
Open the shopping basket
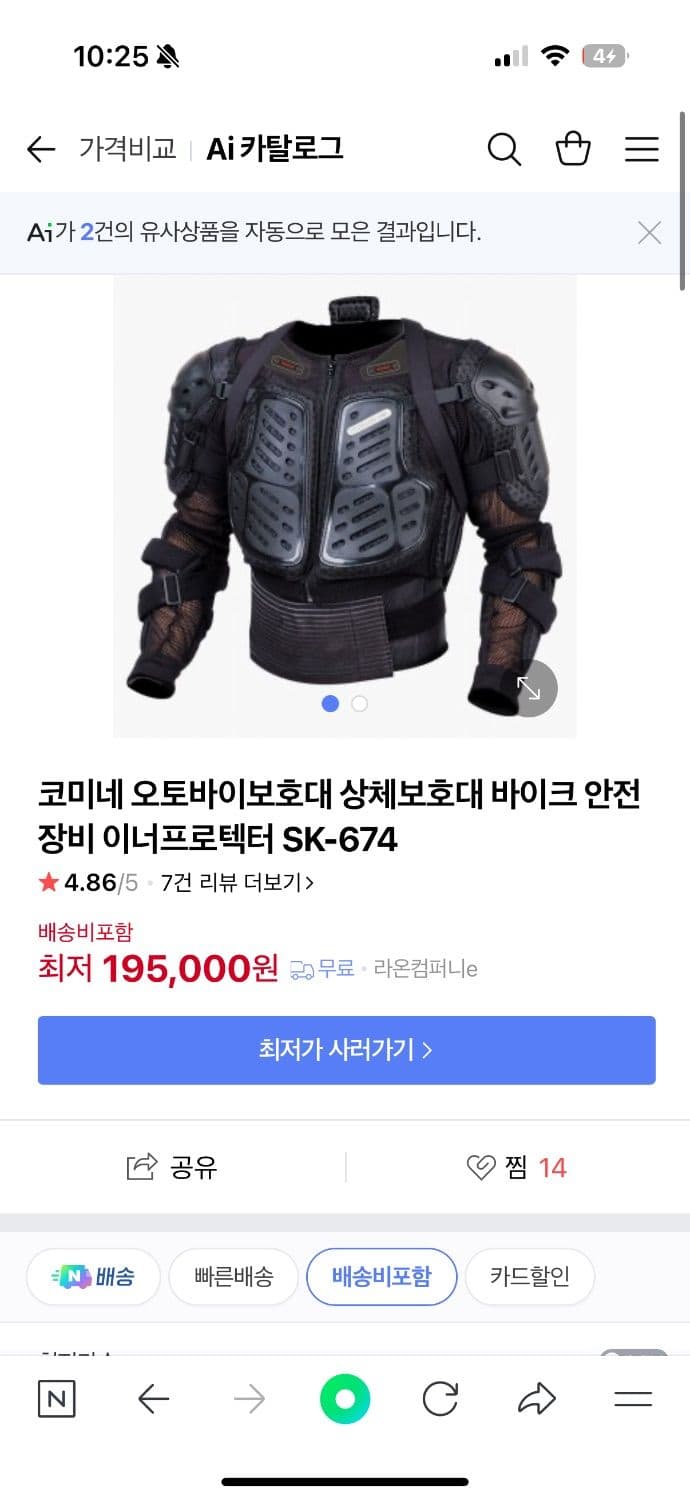(x=573, y=150)
